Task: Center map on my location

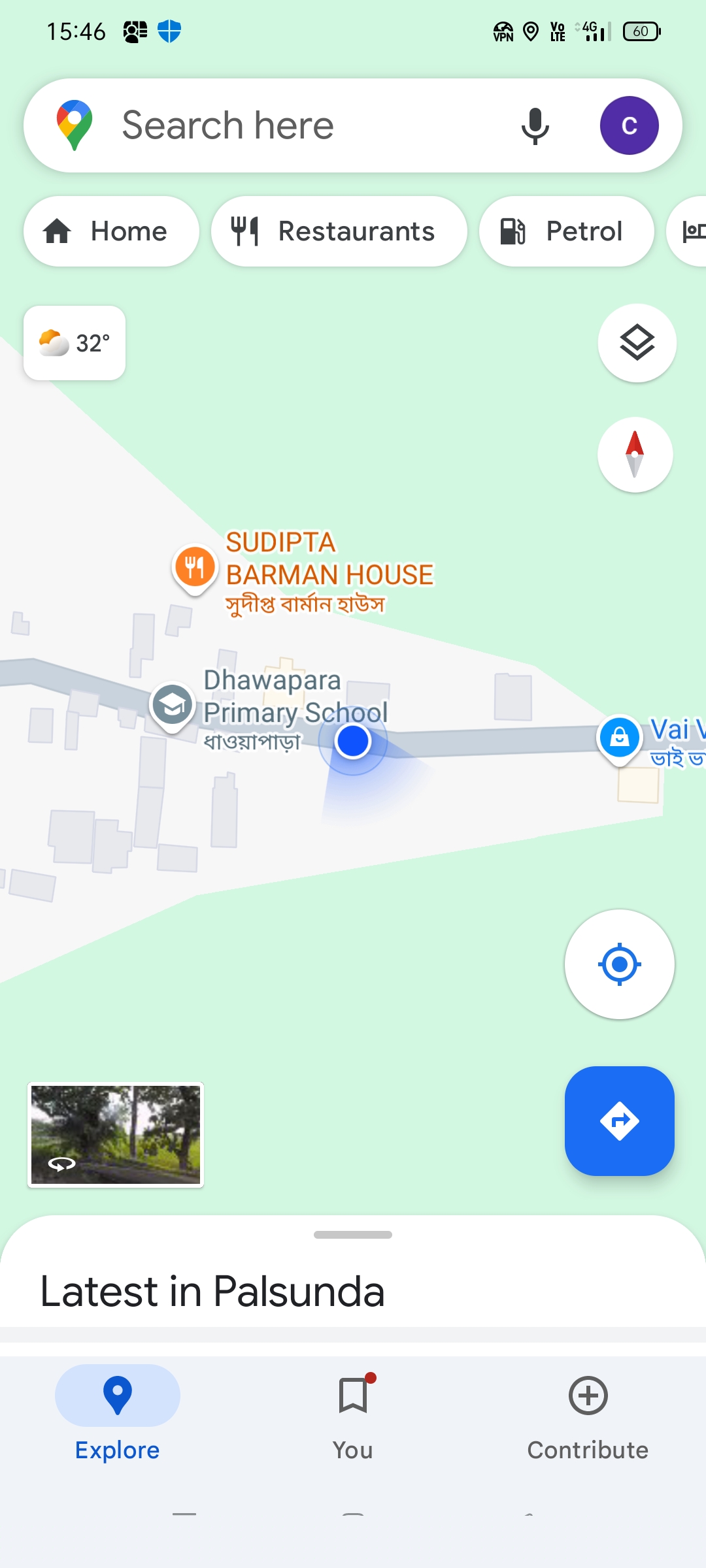Action: pyautogui.click(x=619, y=964)
